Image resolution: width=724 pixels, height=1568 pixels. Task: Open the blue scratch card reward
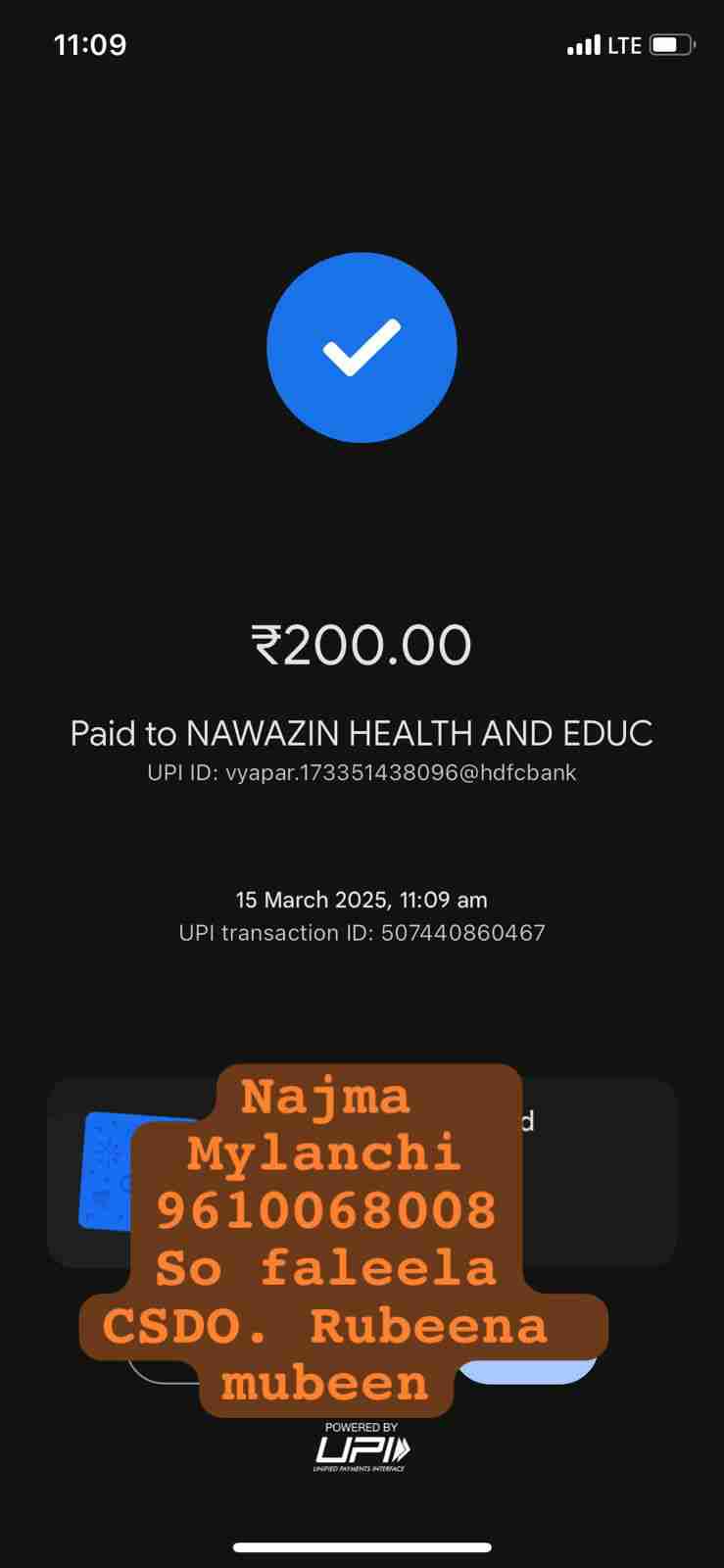pyautogui.click(x=107, y=1170)
